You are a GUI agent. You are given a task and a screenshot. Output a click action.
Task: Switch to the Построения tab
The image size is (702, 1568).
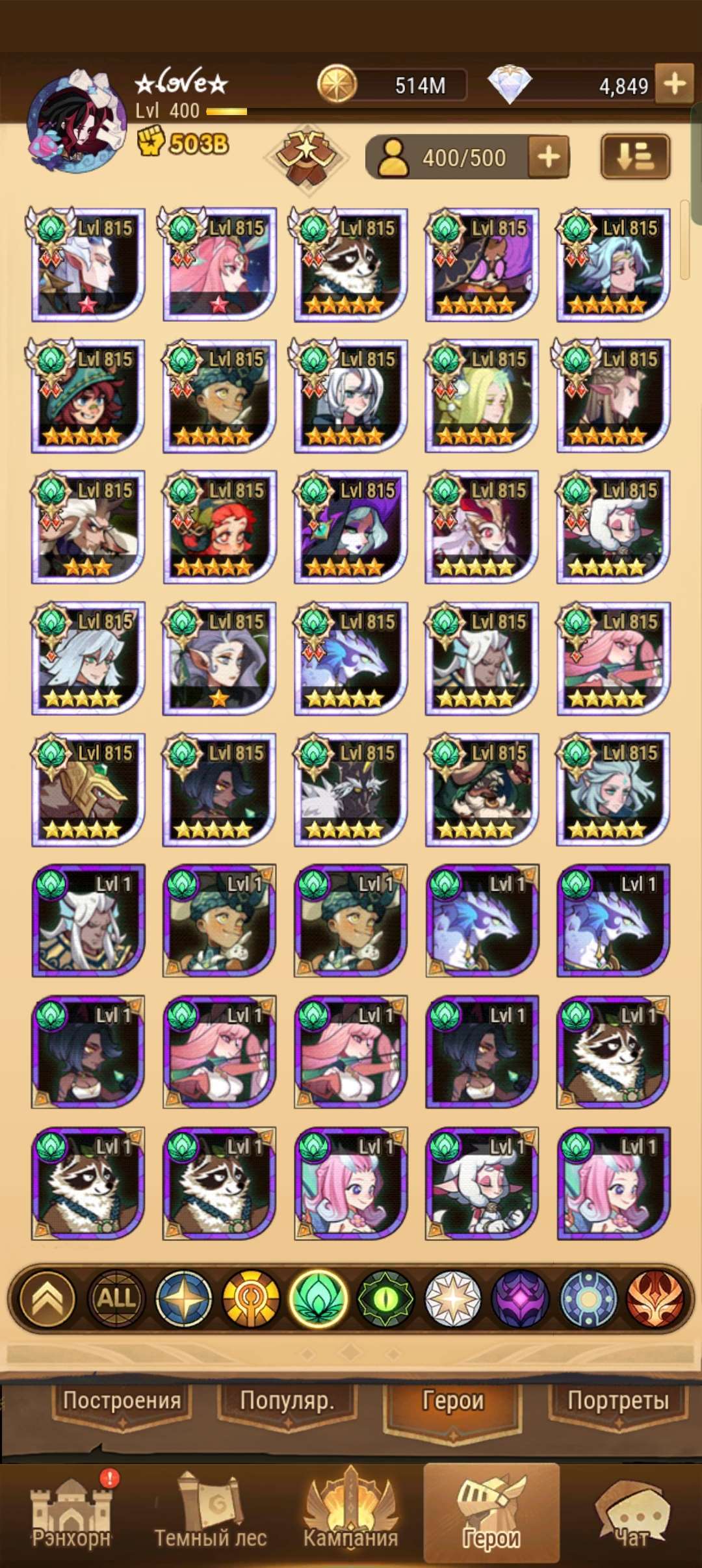pyautogui.click(x=122, y=1400)
